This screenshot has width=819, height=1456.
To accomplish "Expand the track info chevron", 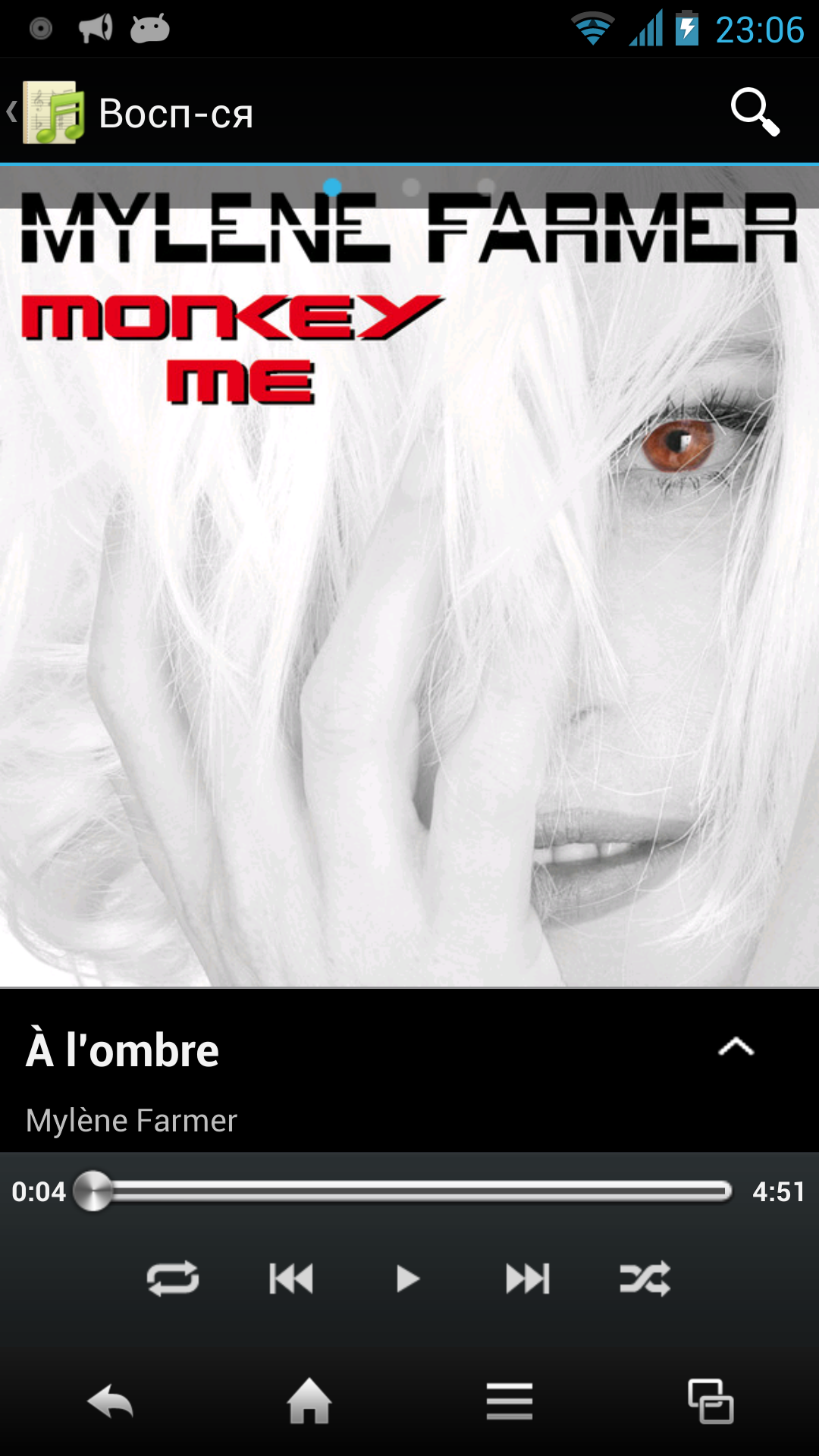I will click(736, 1047).
